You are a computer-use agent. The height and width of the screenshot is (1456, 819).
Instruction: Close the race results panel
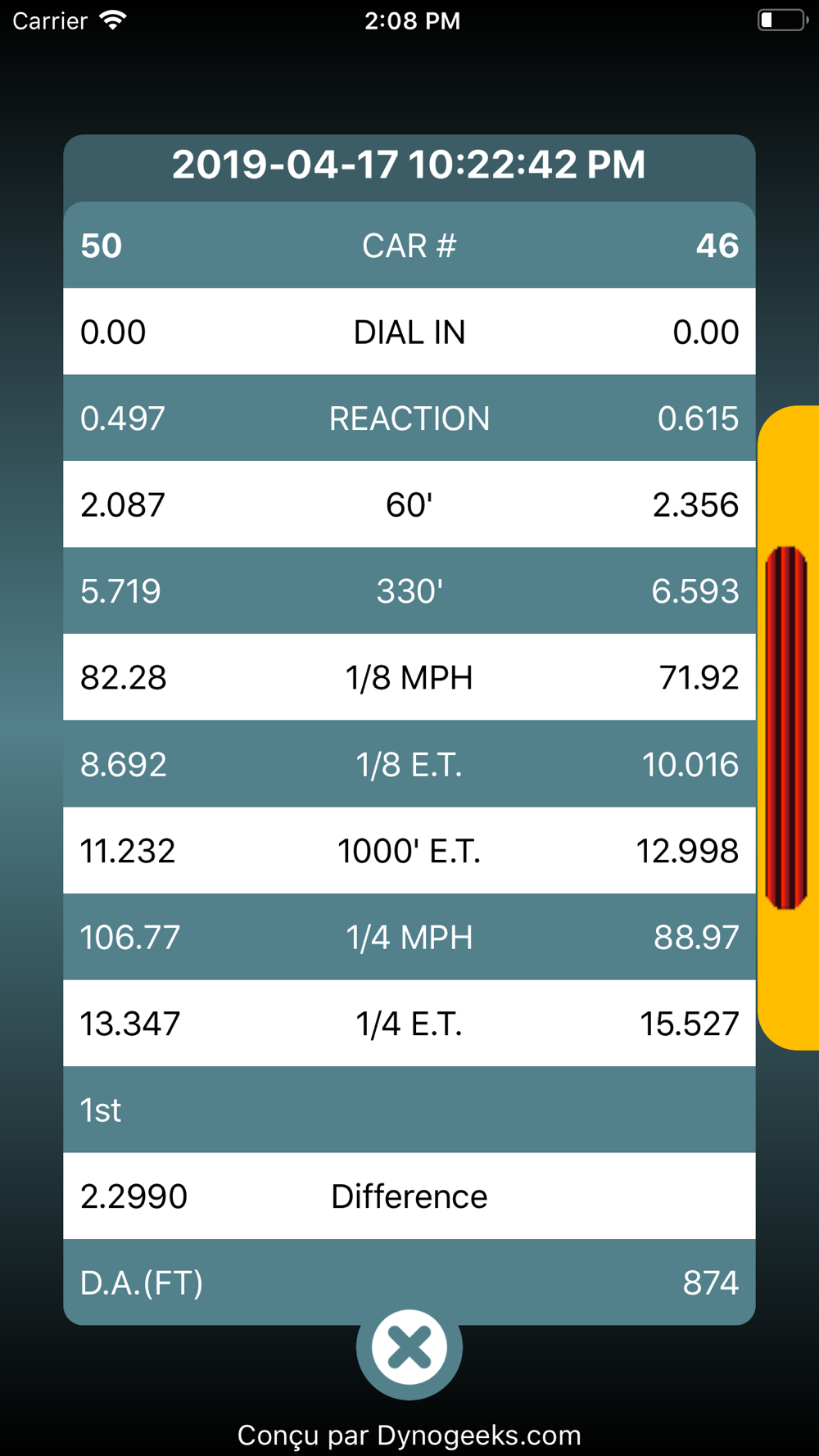[x=409, y=1347]
